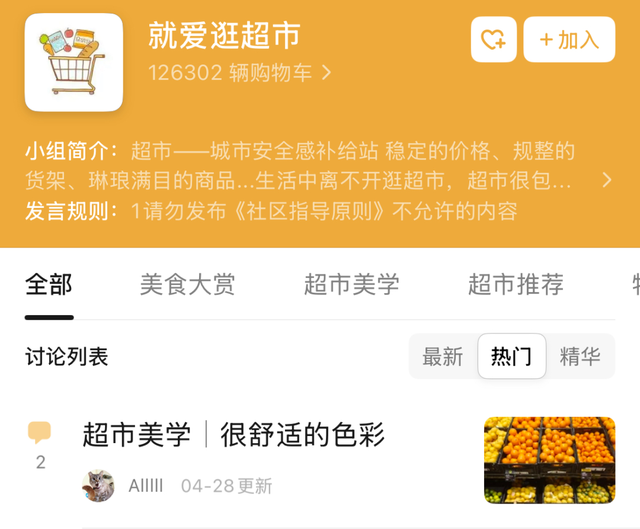
Task: Join the group with 加入 button
Action: pyautogui.click(x=569, y=40)
